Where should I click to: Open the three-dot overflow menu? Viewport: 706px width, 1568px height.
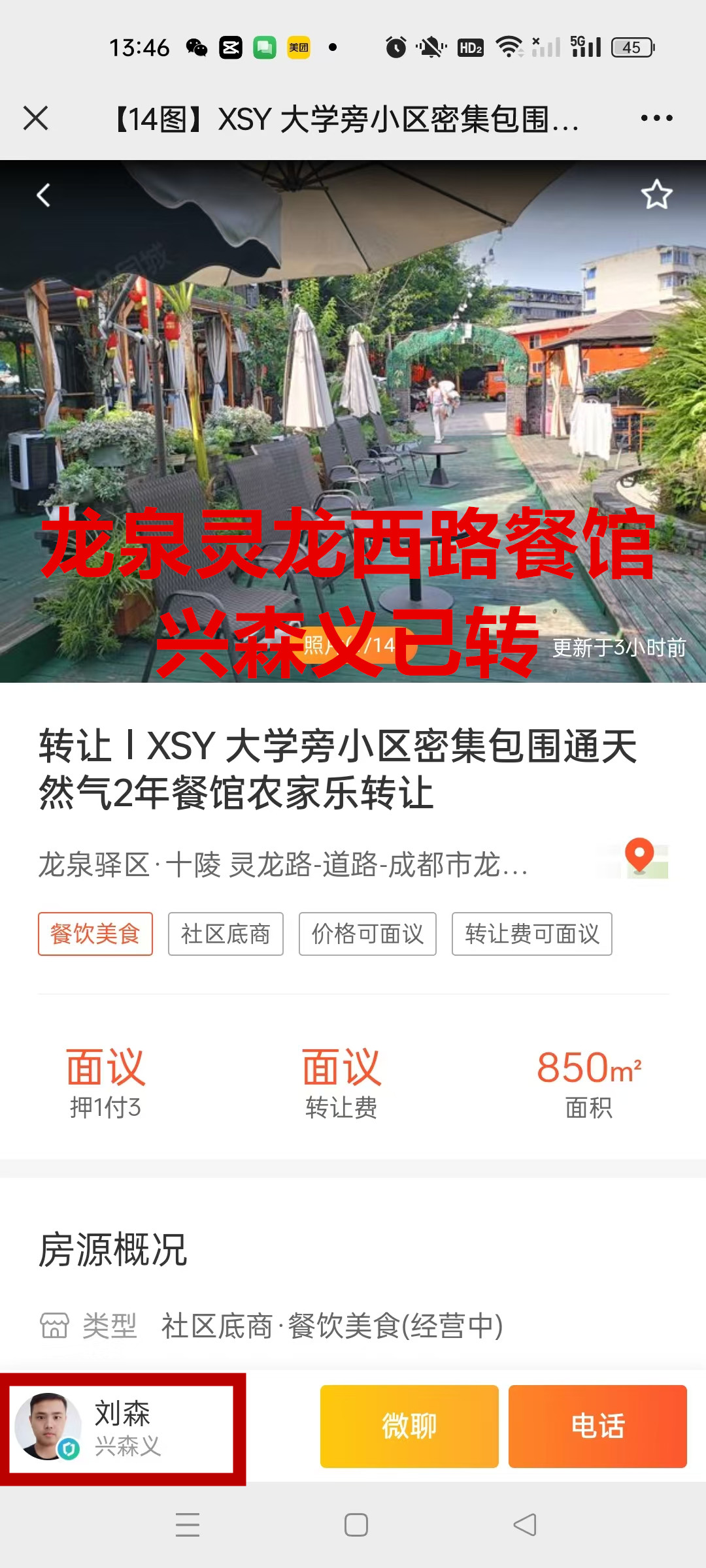[656, 118]
